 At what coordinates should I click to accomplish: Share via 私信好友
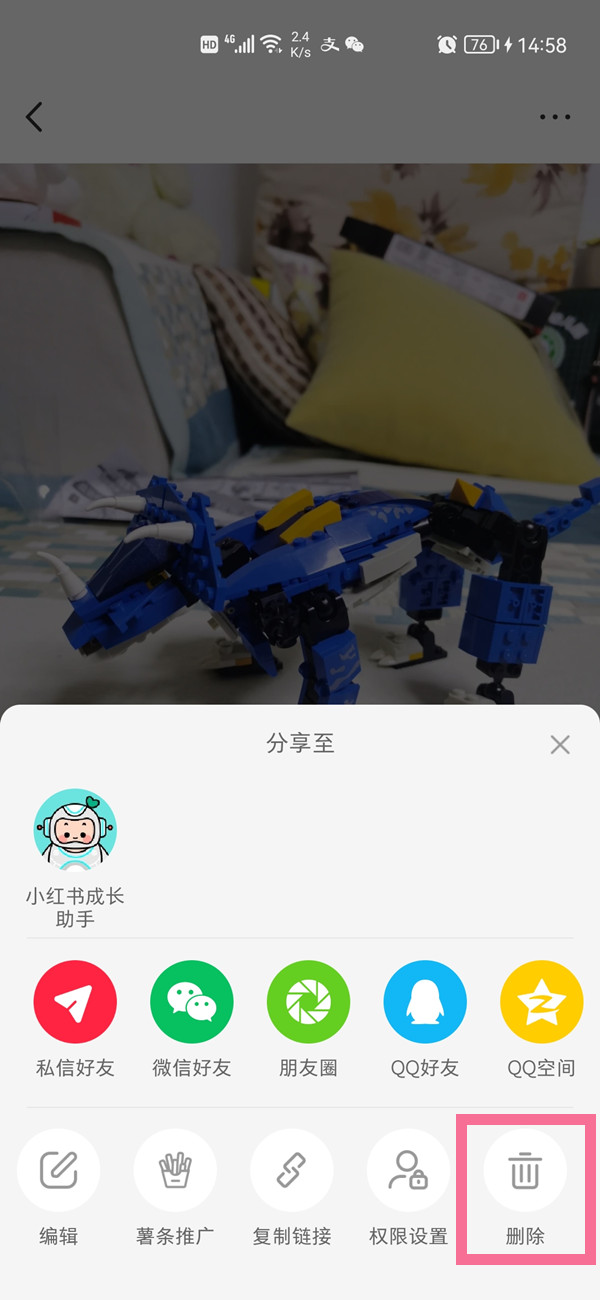click(x=75, y=1002)
